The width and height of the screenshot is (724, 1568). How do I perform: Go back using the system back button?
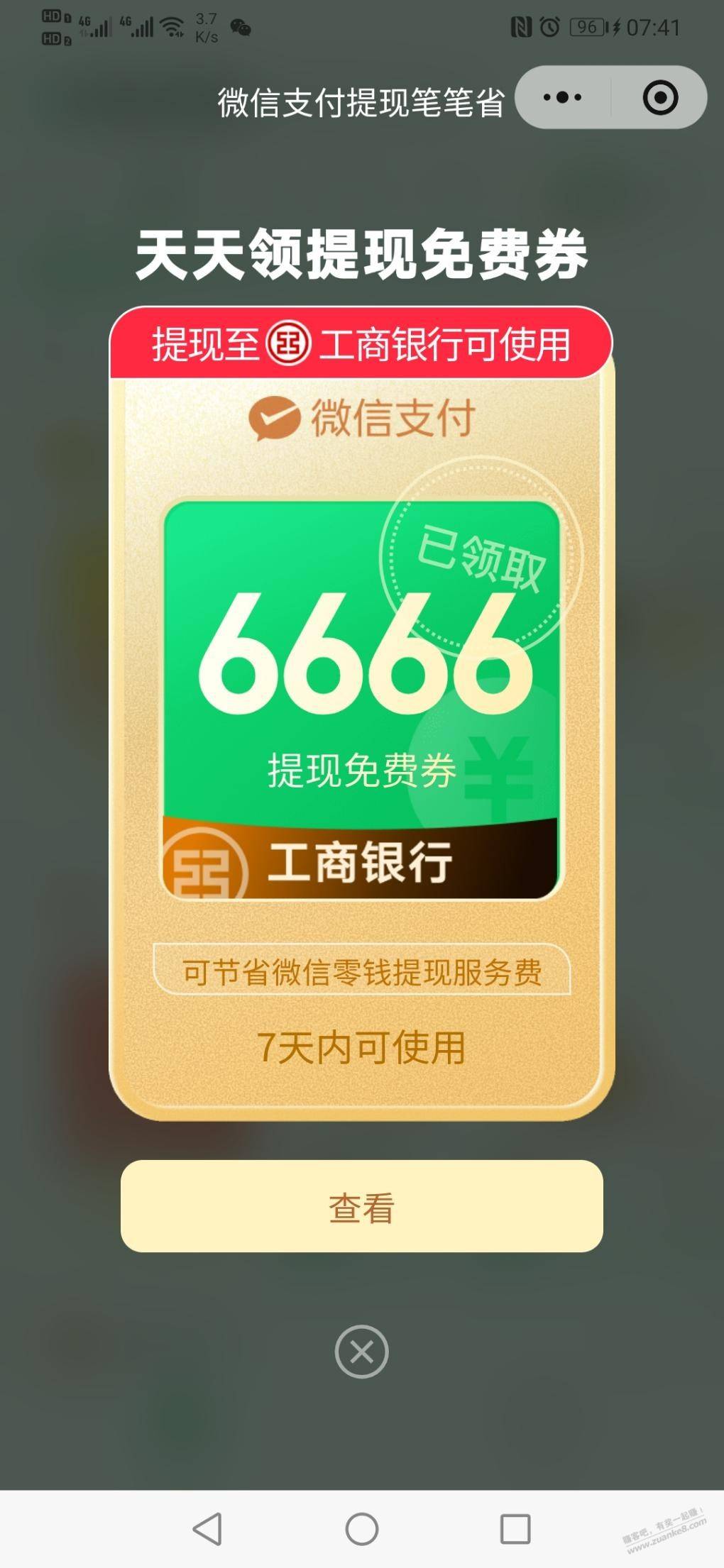[207, 1528]
